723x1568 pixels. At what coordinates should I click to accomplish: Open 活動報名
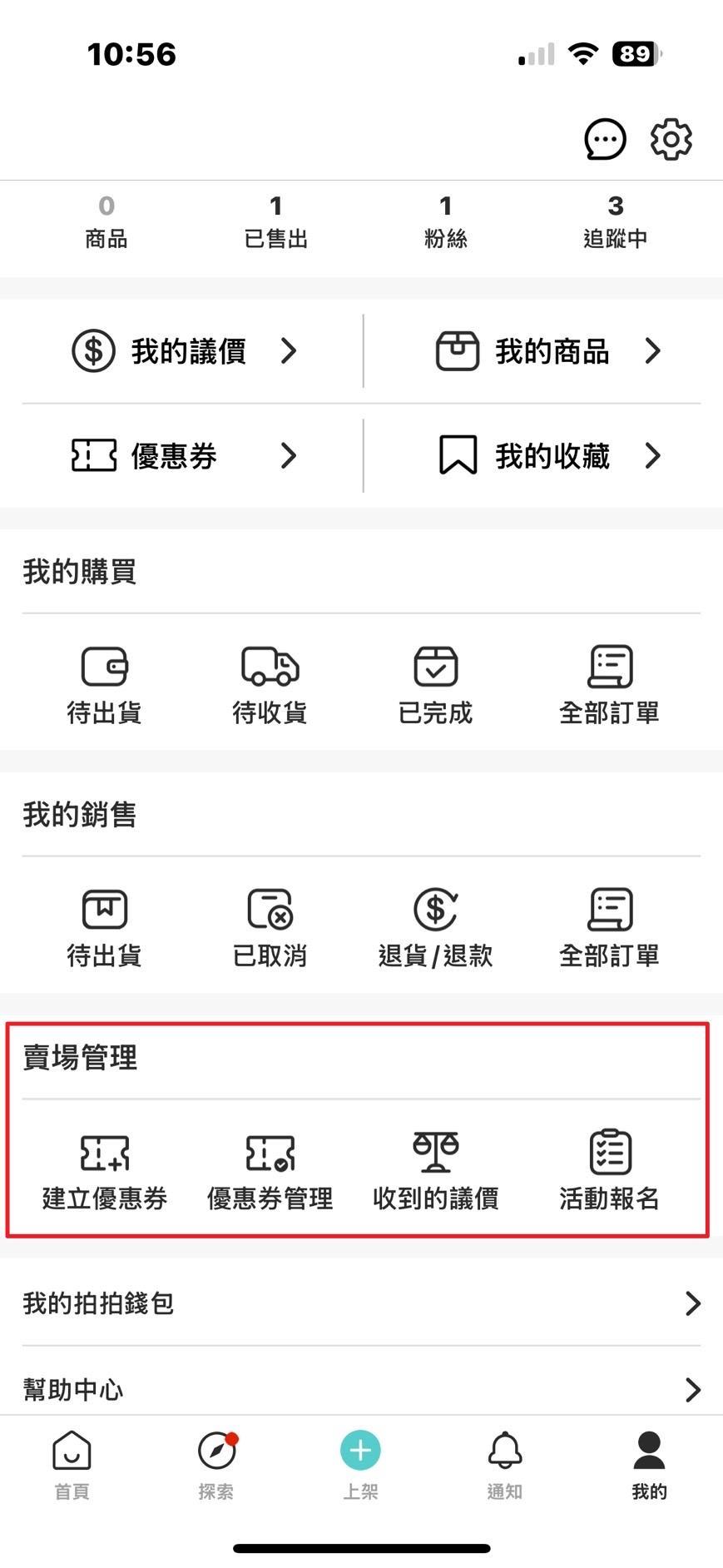[x=609, y=1170]
